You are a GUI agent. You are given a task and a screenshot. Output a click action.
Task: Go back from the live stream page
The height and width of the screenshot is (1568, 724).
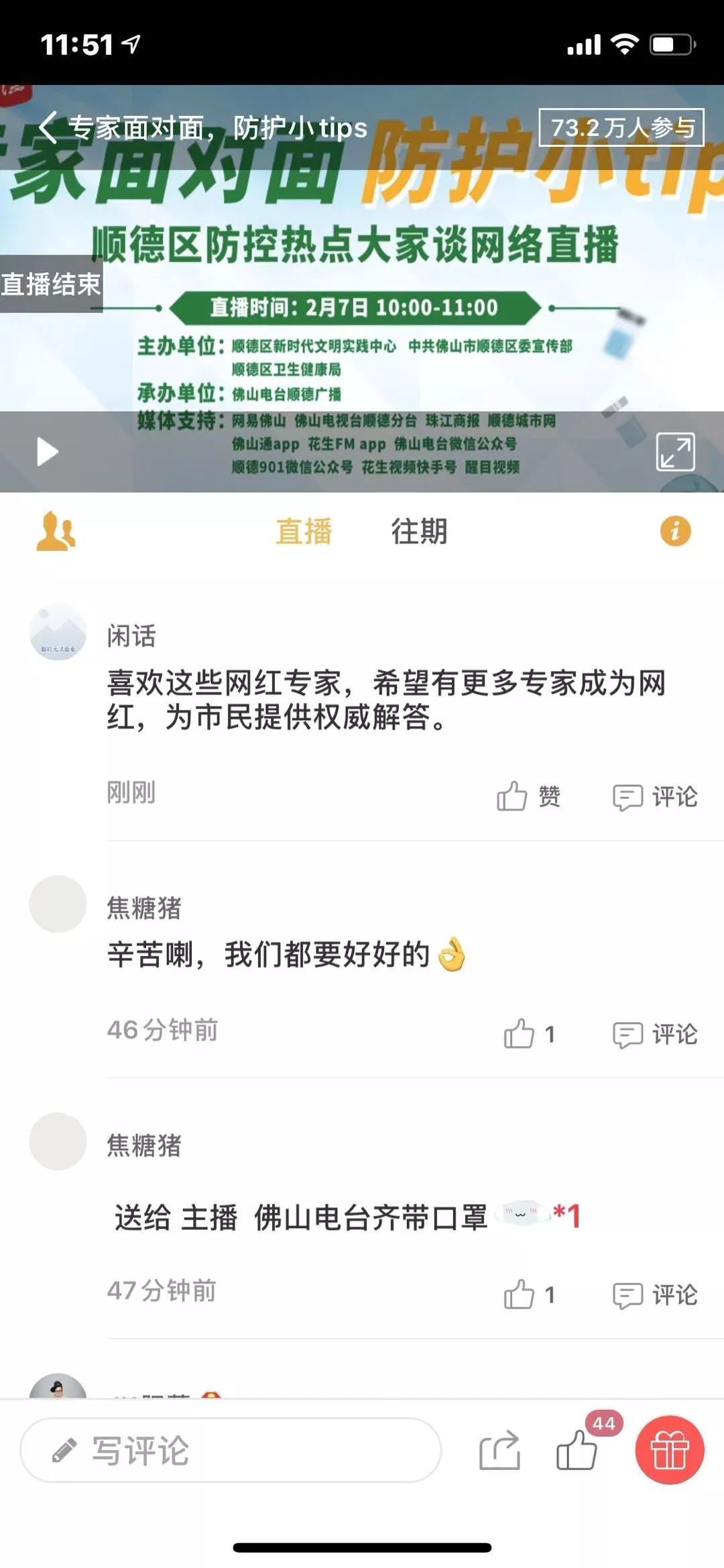tap(48, 127)
